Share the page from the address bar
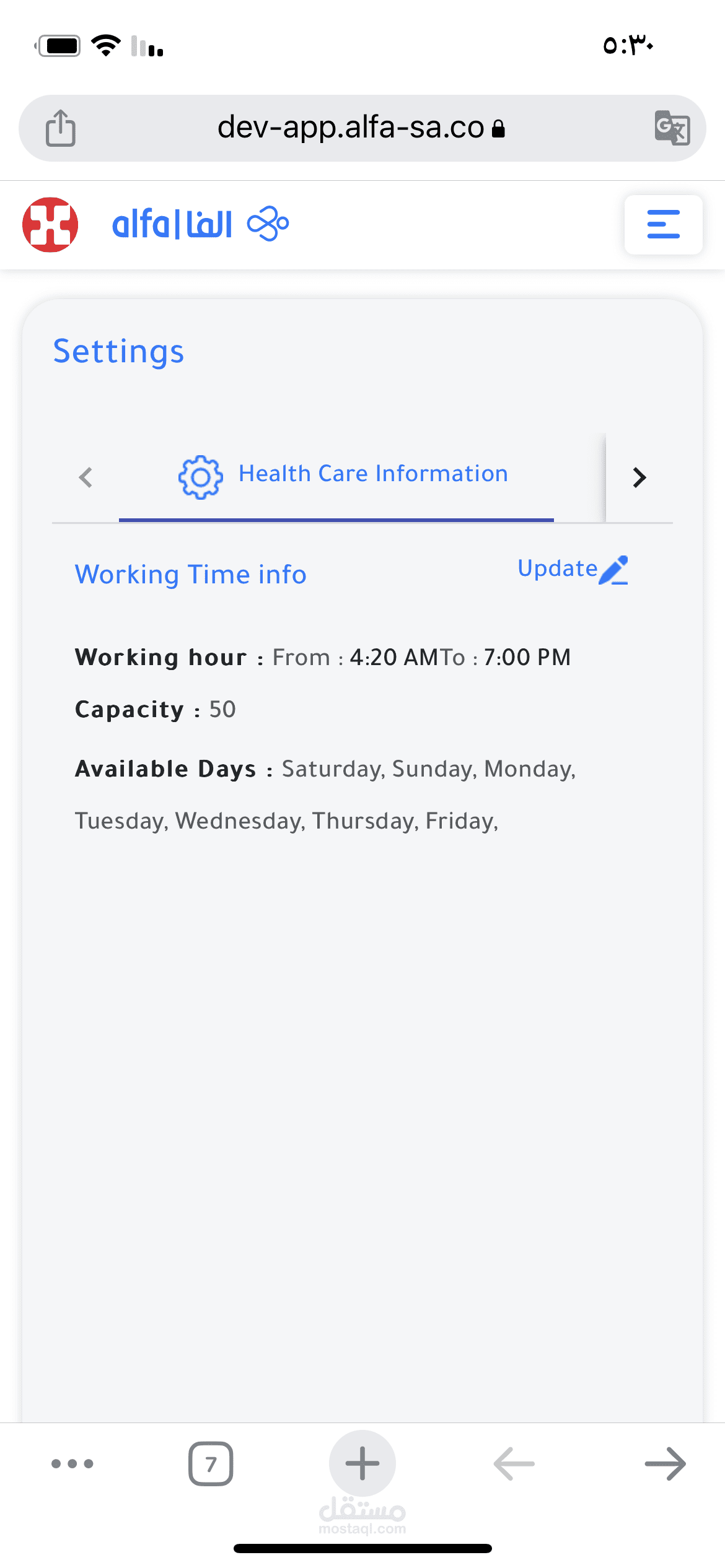Viewport: 725px width, 1568px height. 61,128
